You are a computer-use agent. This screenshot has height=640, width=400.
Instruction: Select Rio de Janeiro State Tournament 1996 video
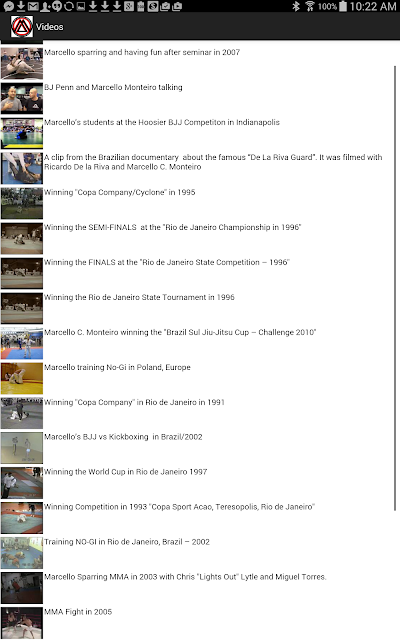pyautogui.click(x=197, y=309)
